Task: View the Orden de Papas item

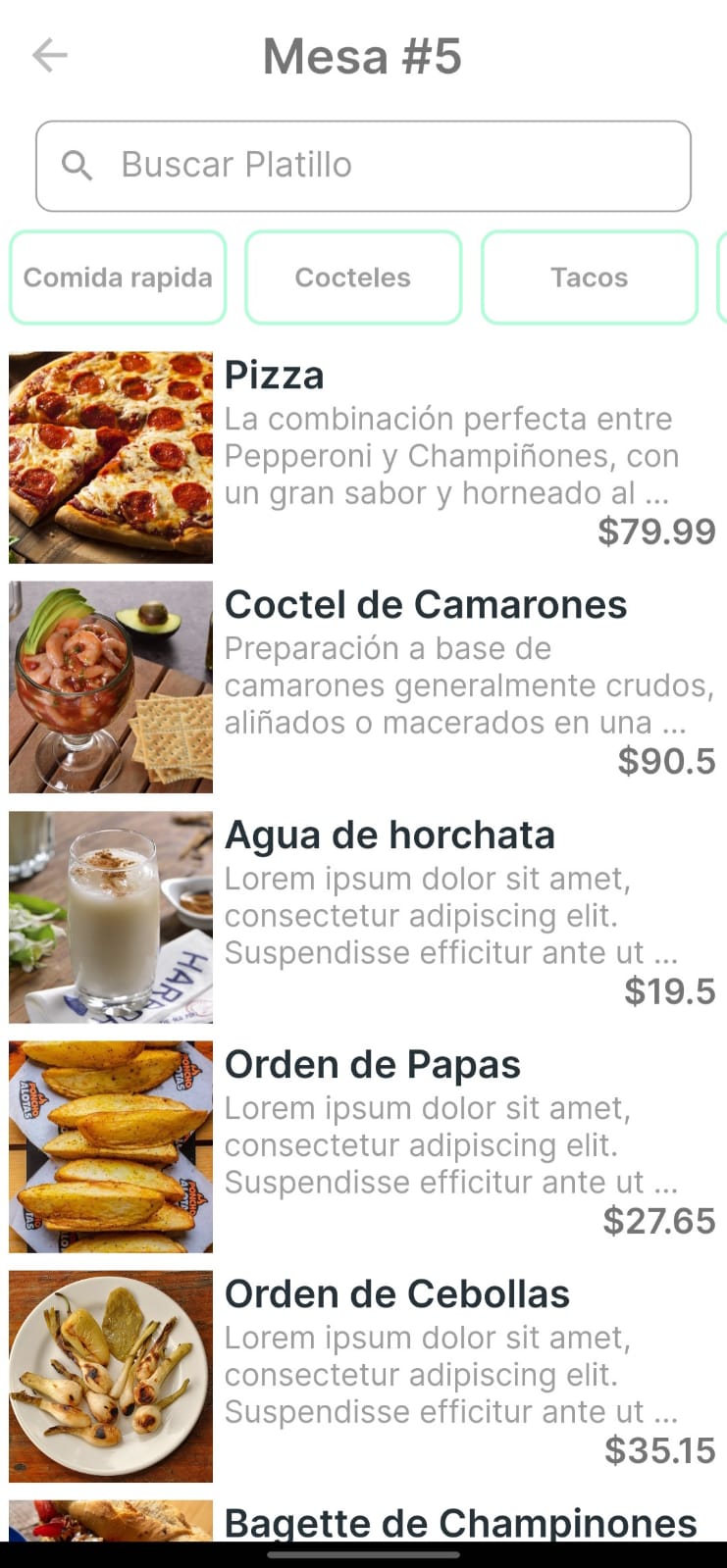Action: coord(363,1146)
